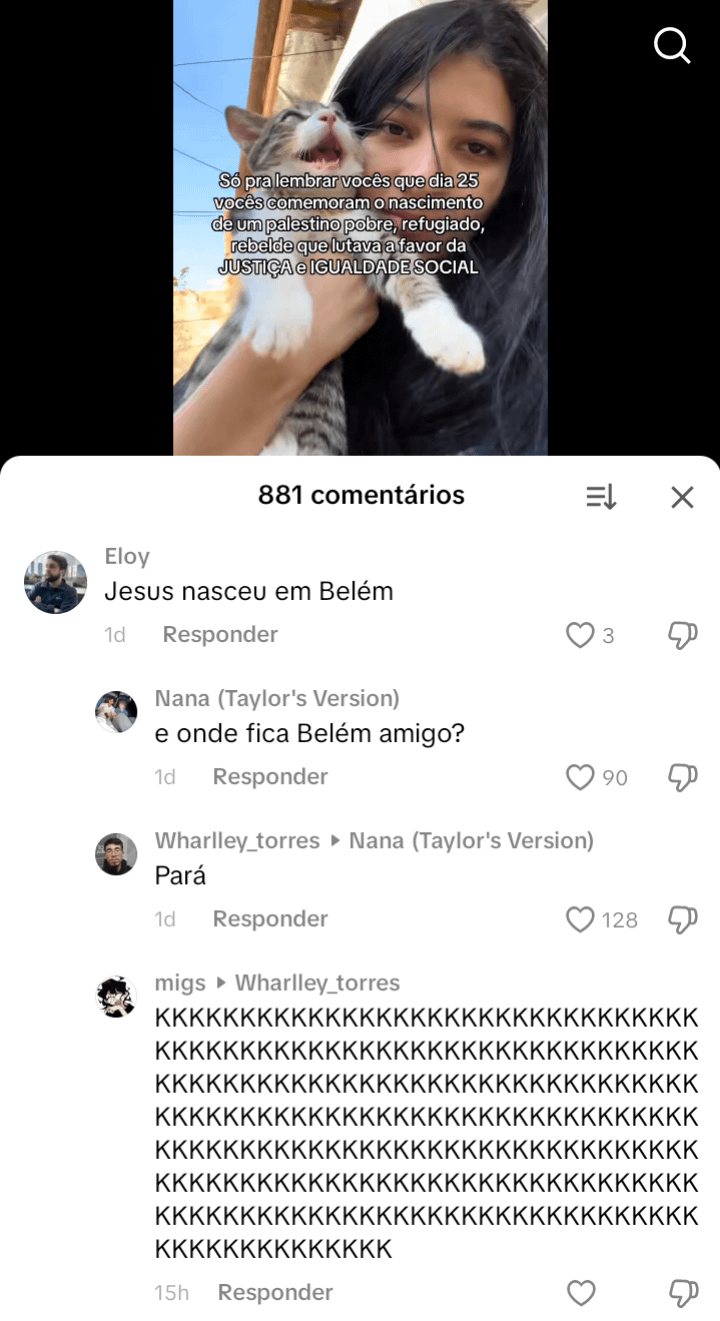Close the comments panel
The image size is (720, 1321).
click(682, 497)
